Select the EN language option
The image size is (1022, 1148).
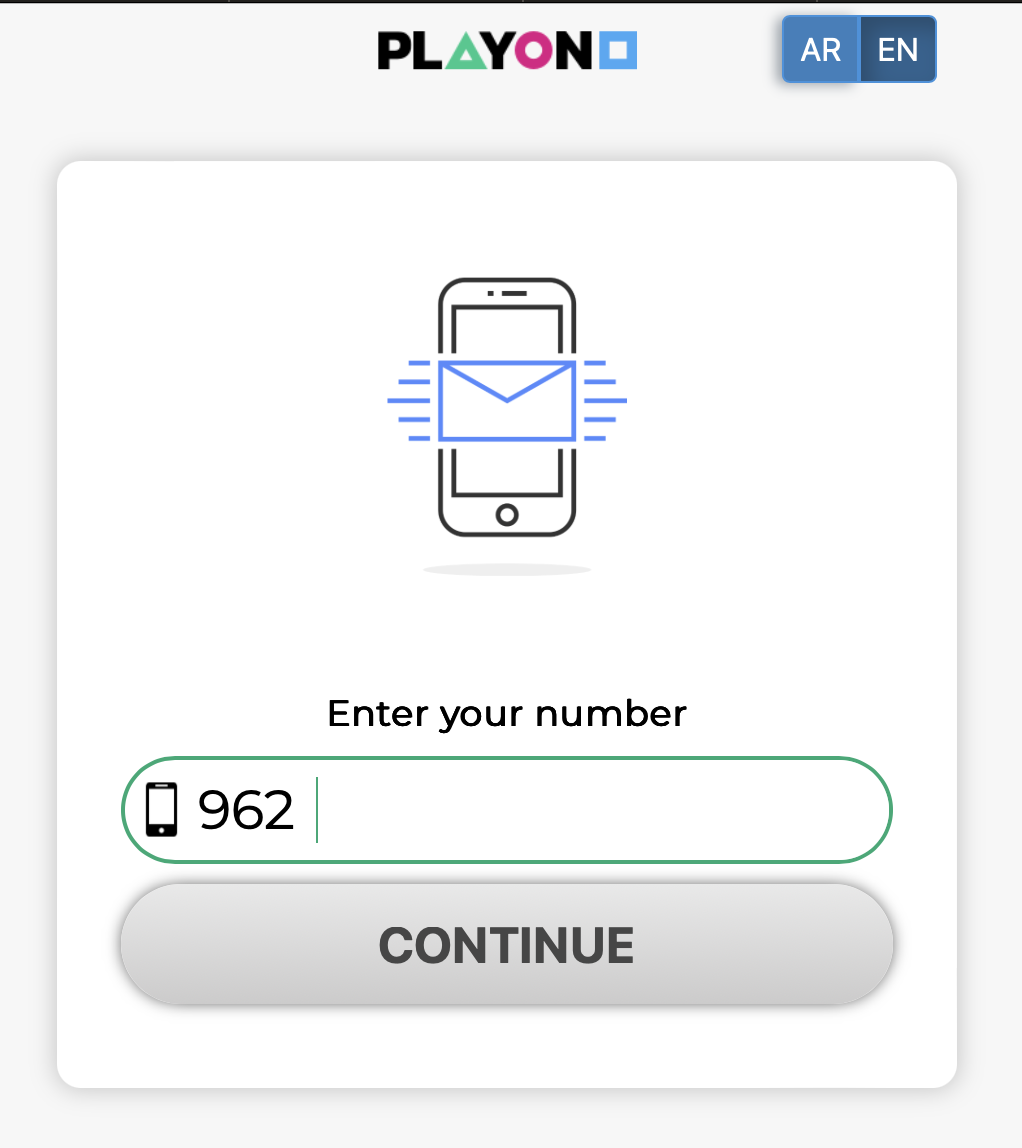coord(897,50)
